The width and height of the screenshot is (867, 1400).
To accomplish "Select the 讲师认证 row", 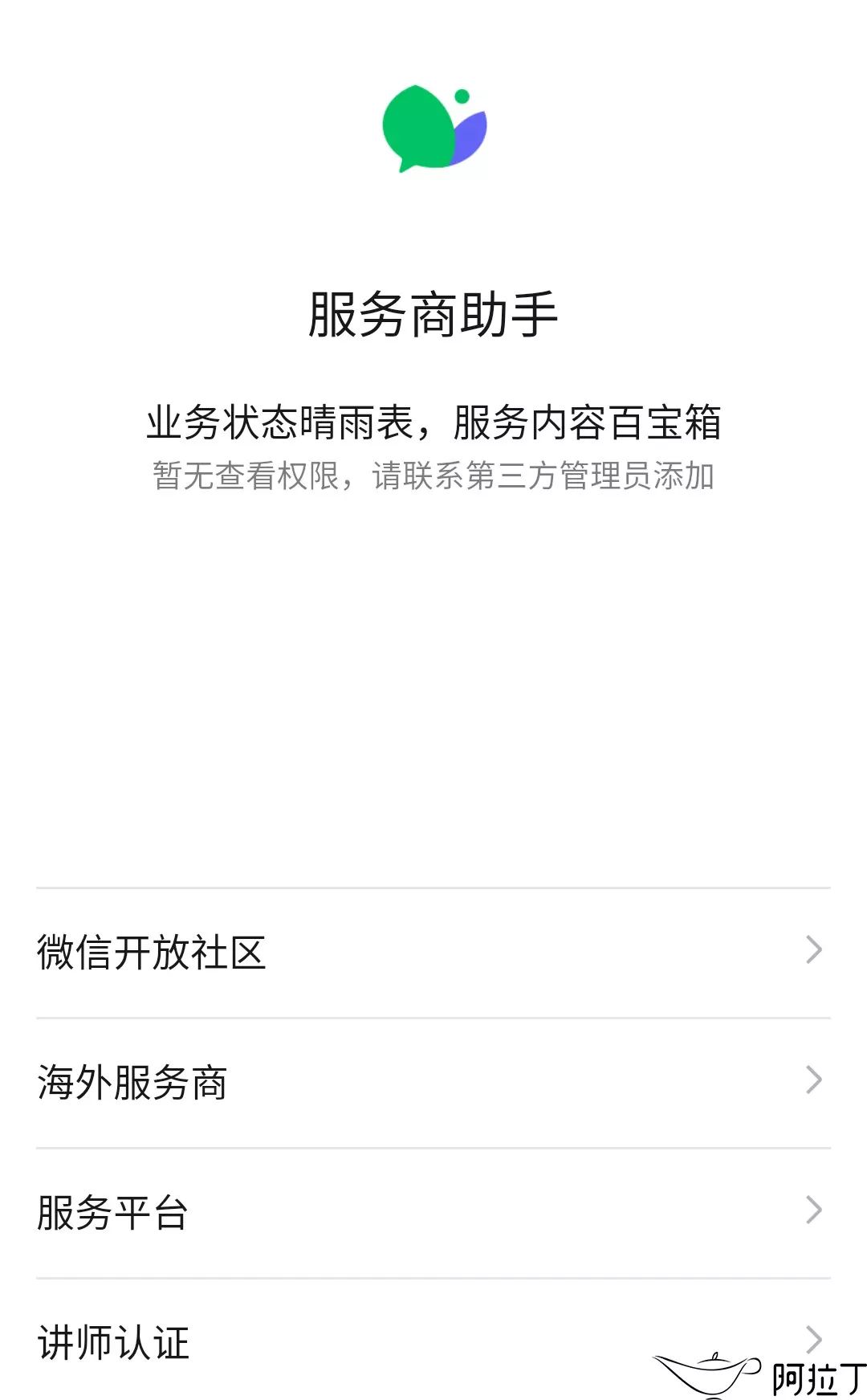I will [x=433, y=1340].
